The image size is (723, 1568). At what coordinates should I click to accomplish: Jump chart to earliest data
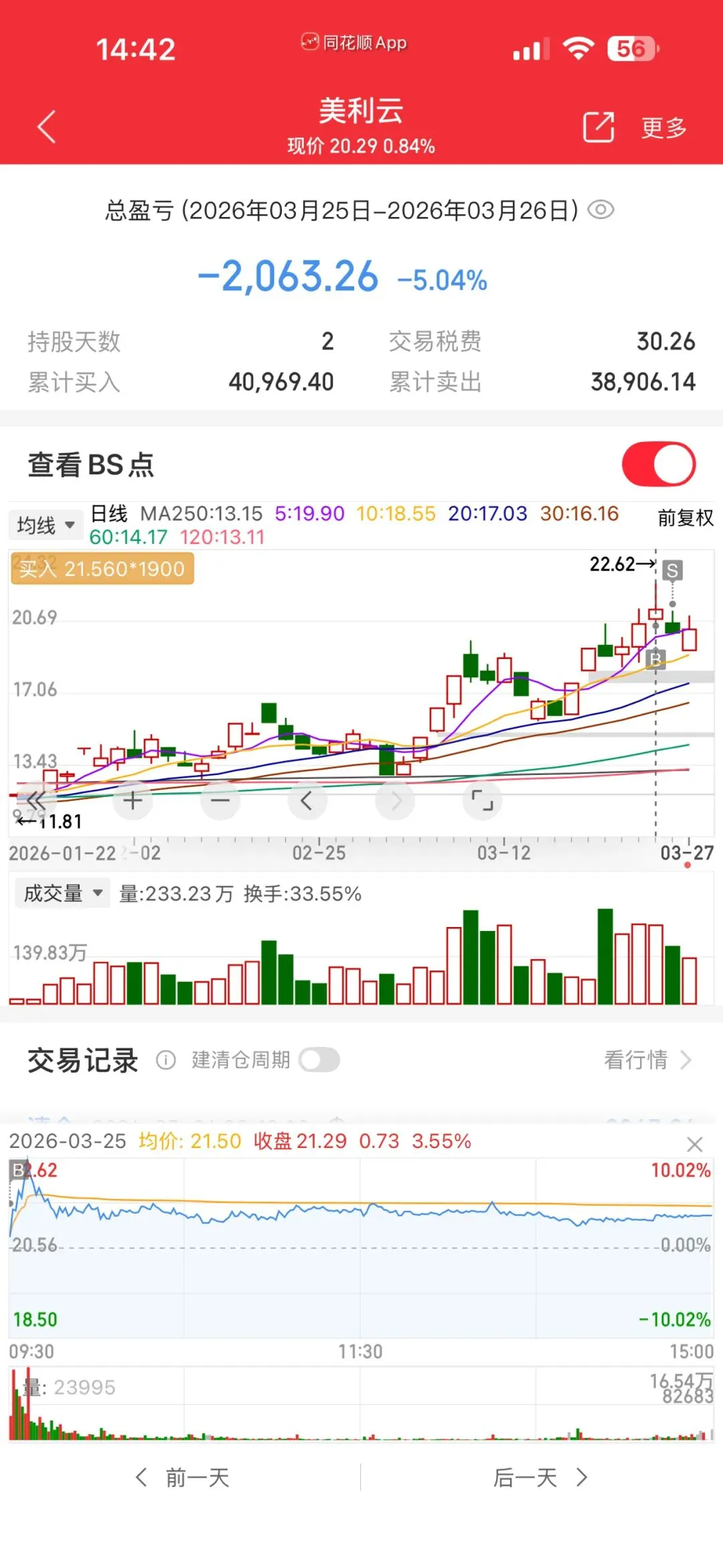pyautogui.click(x=36, y=800)
